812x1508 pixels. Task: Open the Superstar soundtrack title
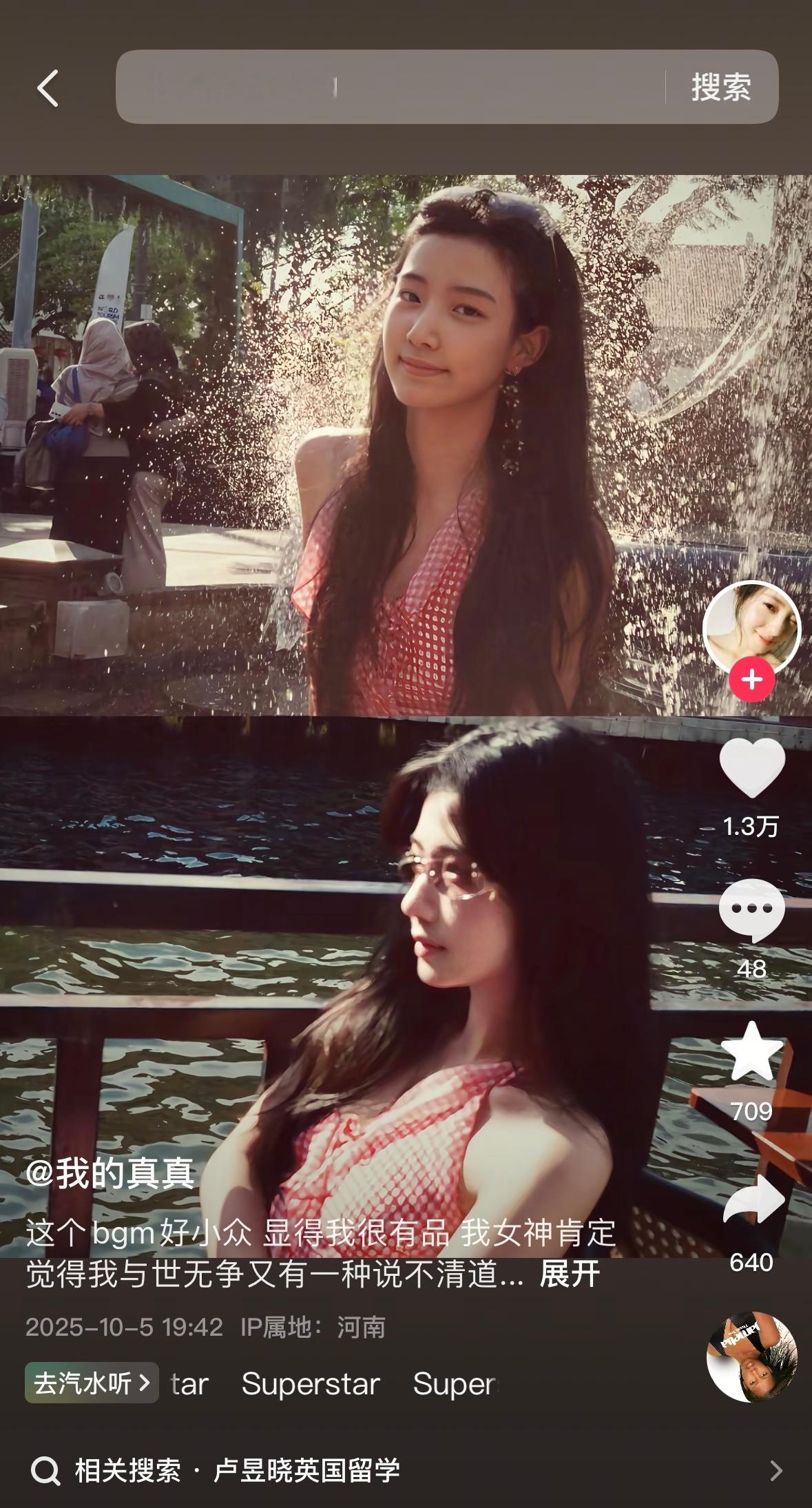311,1383
